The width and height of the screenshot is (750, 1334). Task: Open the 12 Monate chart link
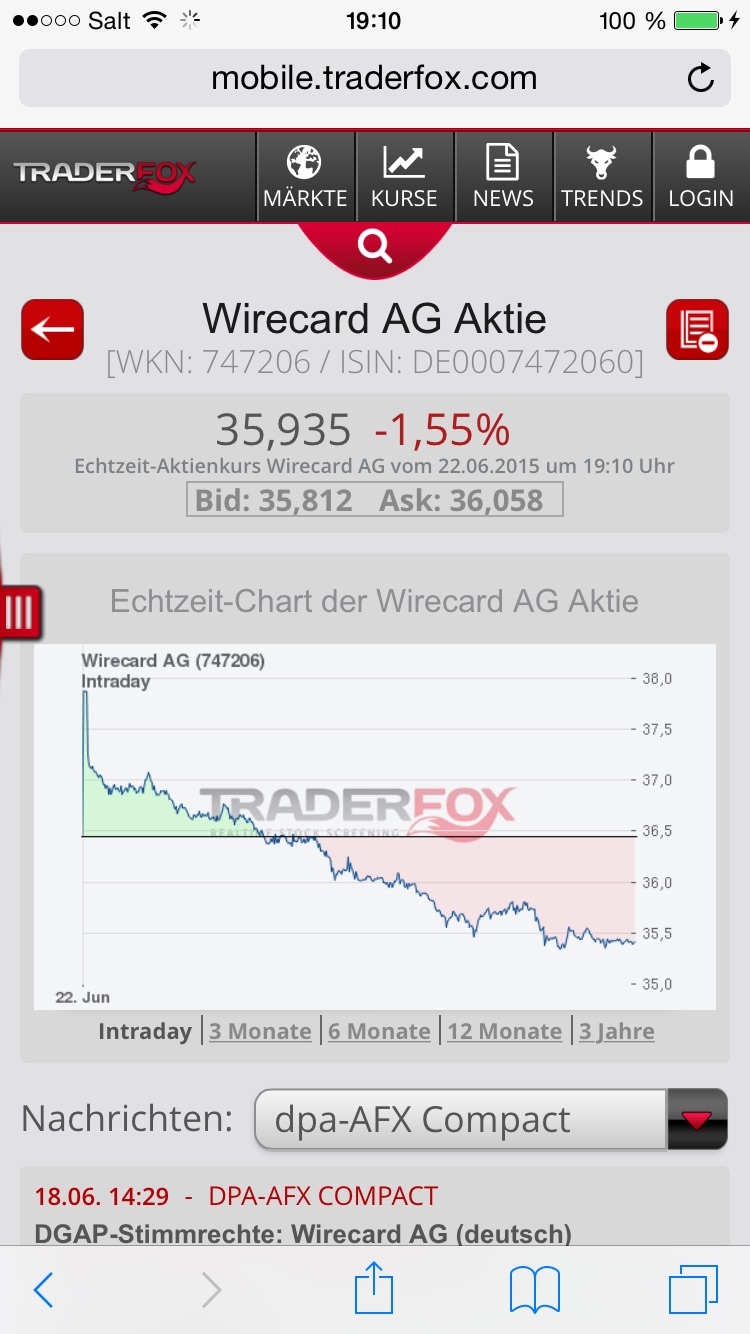(504, 1030)
